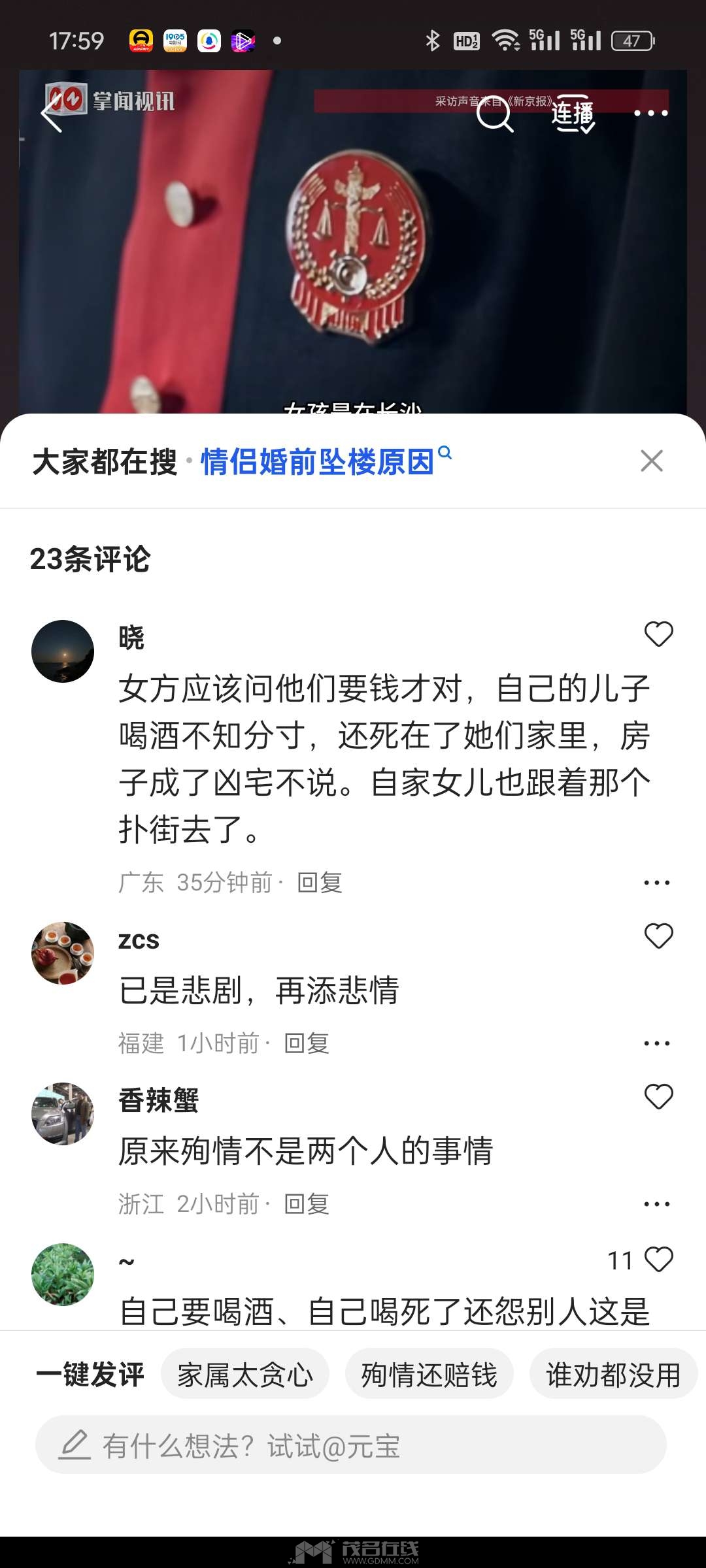706x1568 pixels.
Task: Open search from the video top bar
Action: click(494, 115)
